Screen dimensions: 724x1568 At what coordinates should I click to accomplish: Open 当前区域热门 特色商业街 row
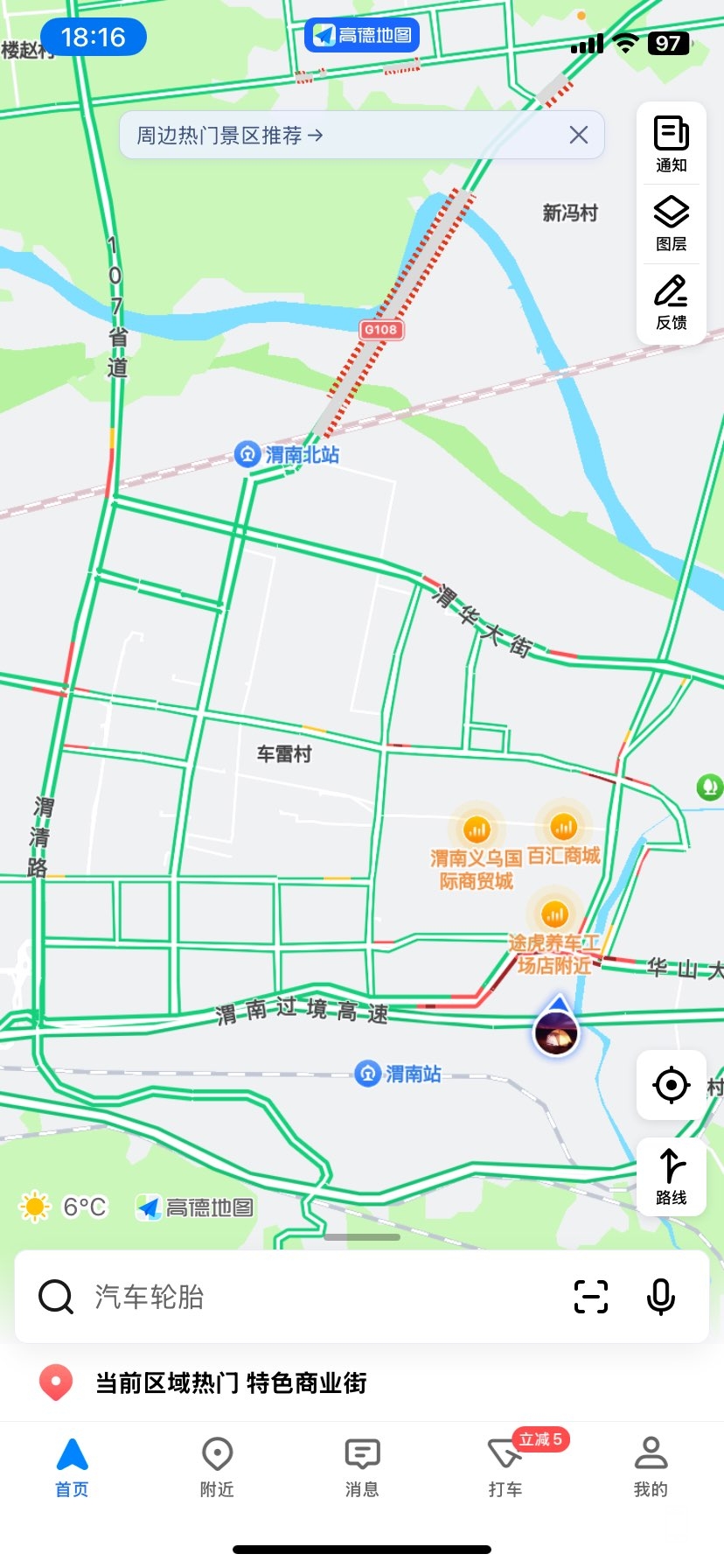coord(231,1382)
